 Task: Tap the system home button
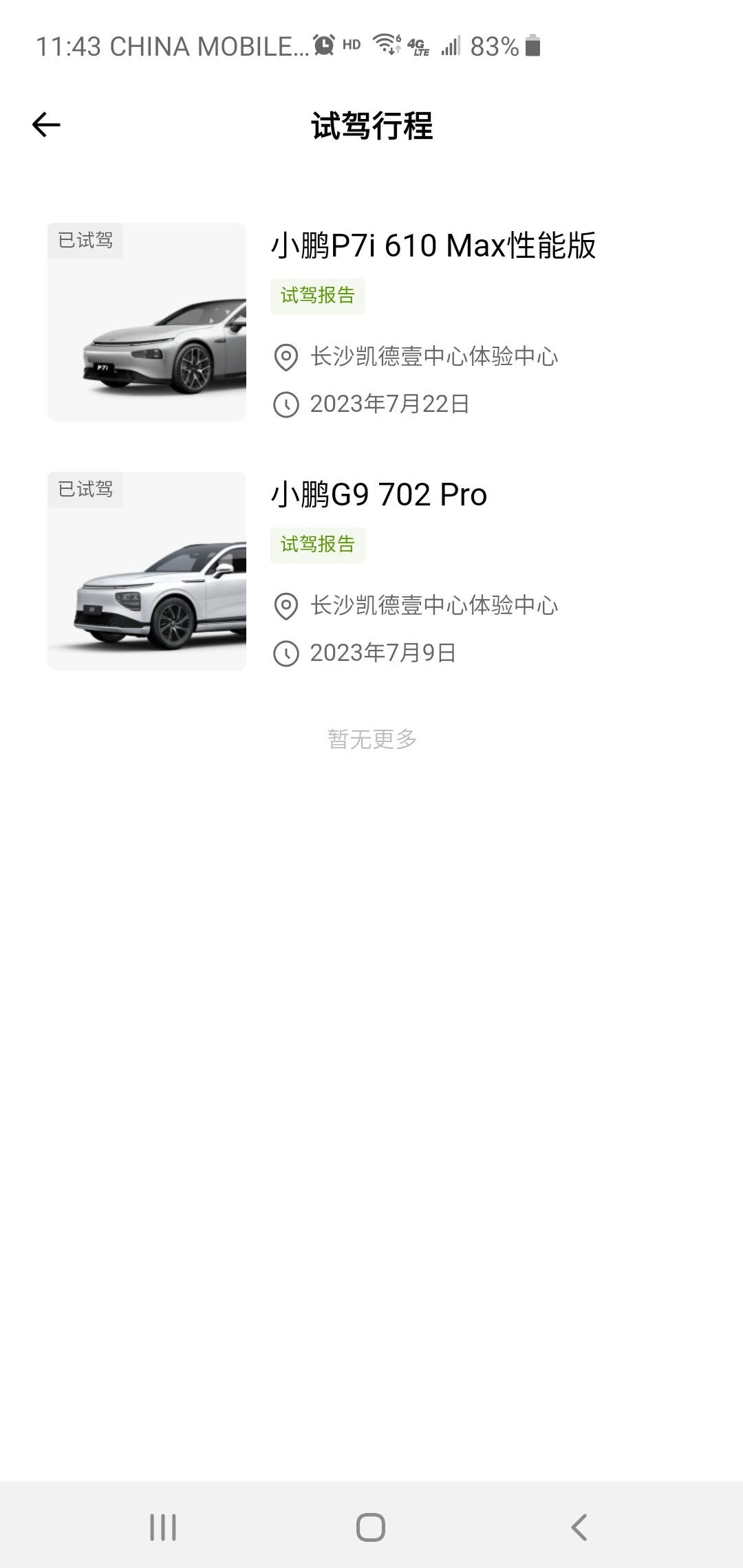pyautogui.click(x=371, y=1527)
